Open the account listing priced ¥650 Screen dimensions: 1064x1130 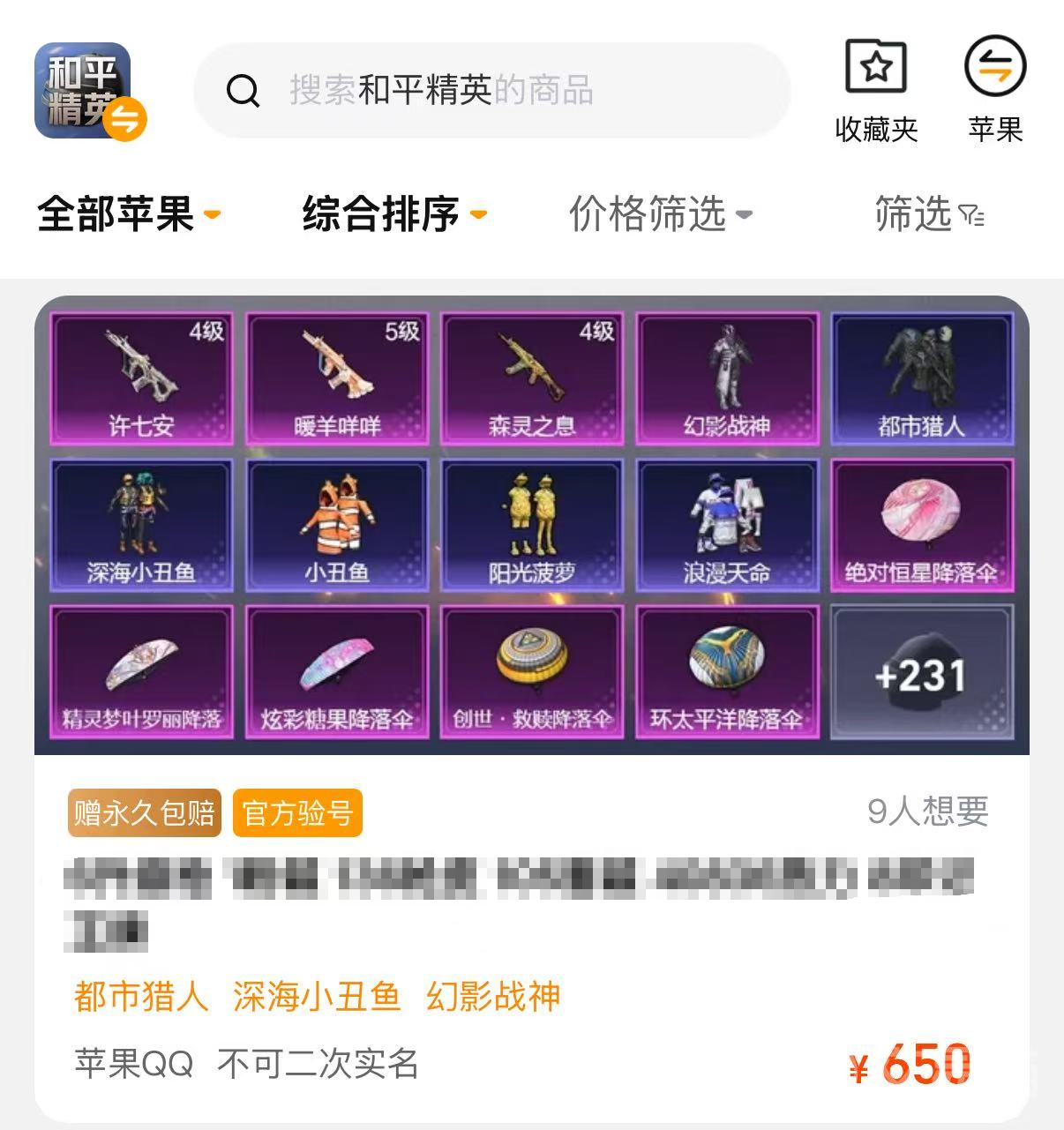[531, 935]
